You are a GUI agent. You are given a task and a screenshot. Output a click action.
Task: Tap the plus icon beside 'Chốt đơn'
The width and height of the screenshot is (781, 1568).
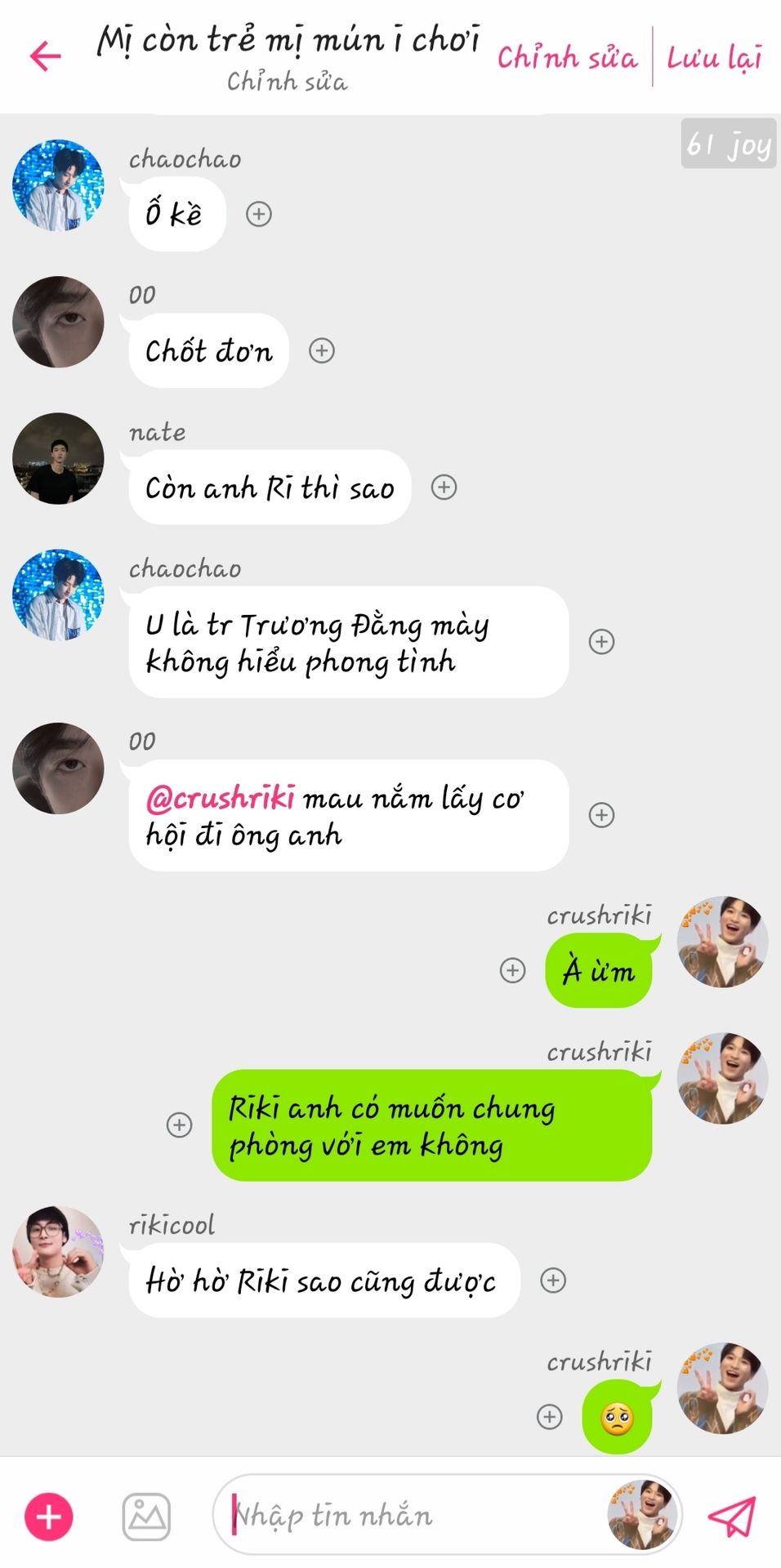322,350
